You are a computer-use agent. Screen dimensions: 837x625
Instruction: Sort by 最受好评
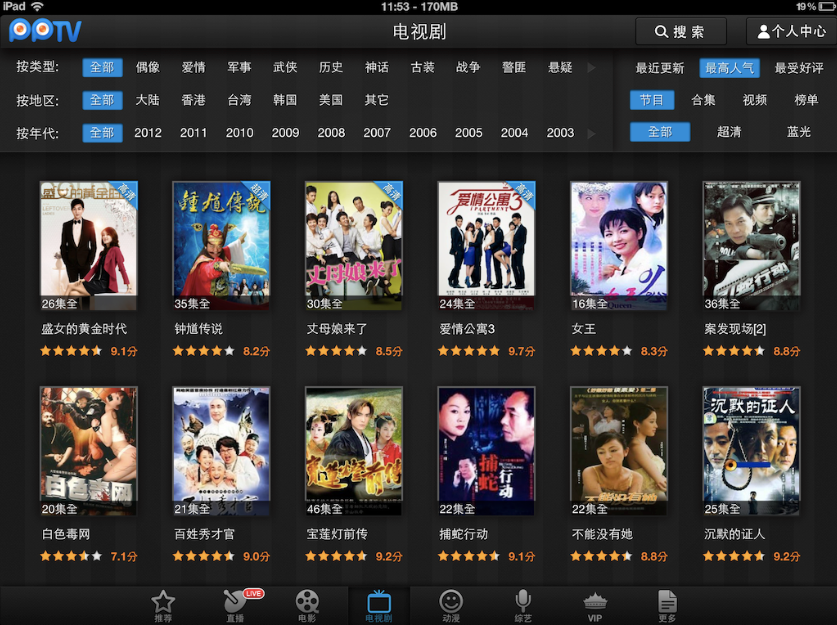(799, 68)
